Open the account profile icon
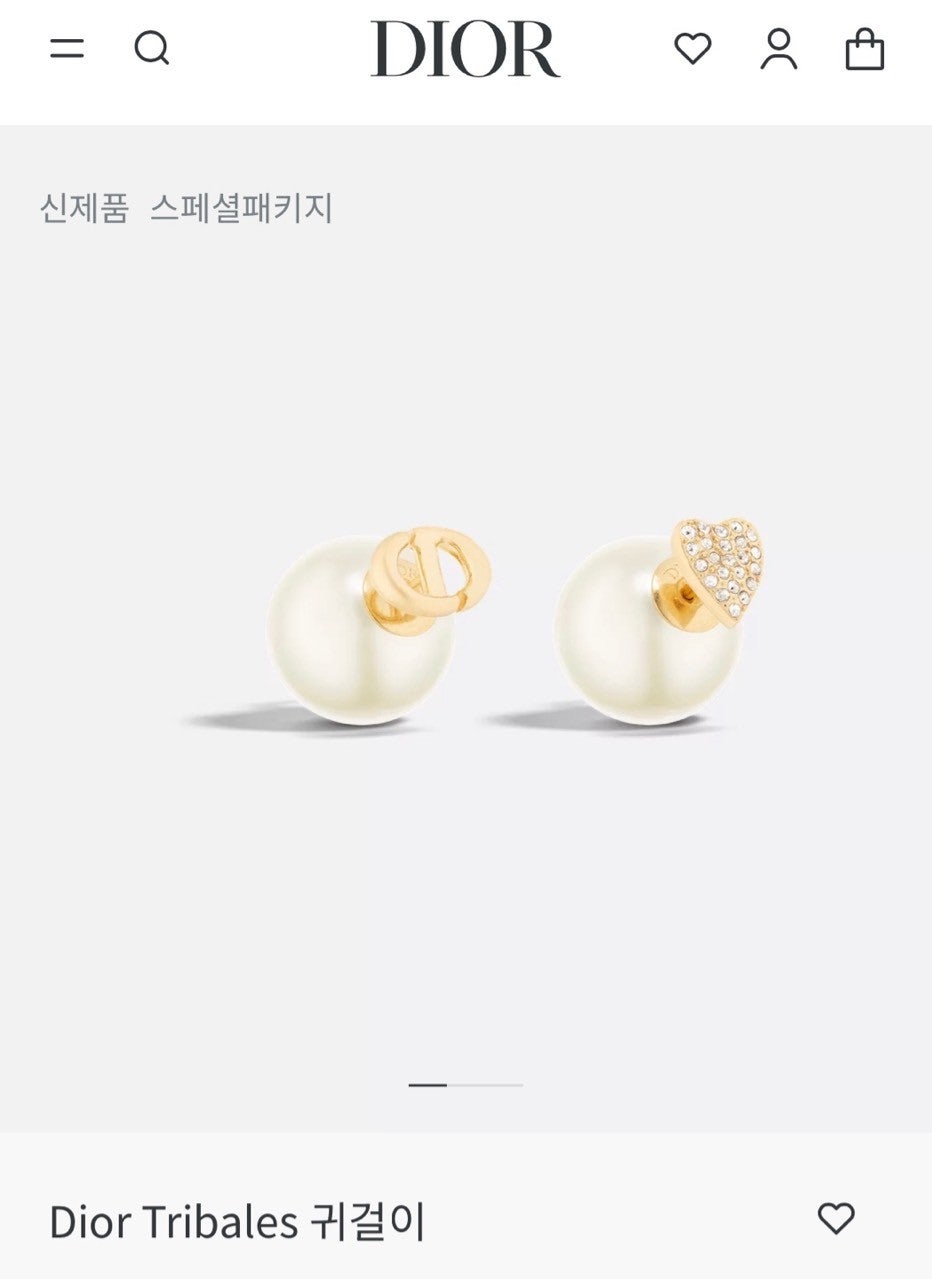The width and height of the screenshot is (932, 1279). [x=778, y=49]
